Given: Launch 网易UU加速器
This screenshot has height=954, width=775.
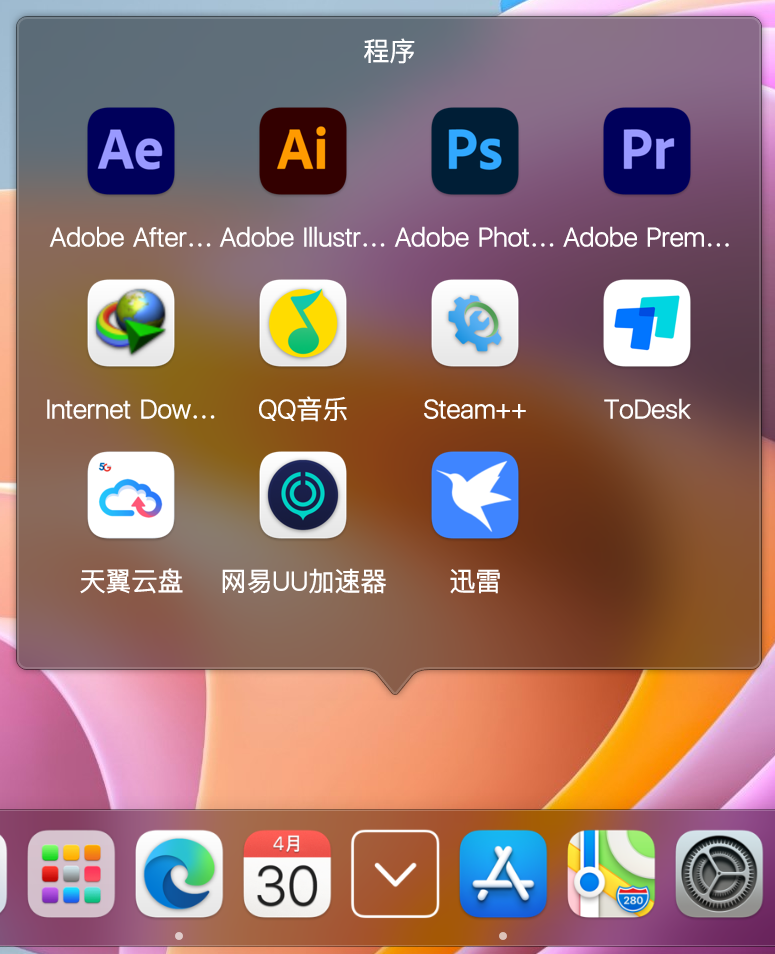Looking at the screenshot, I should pos(303,495).
